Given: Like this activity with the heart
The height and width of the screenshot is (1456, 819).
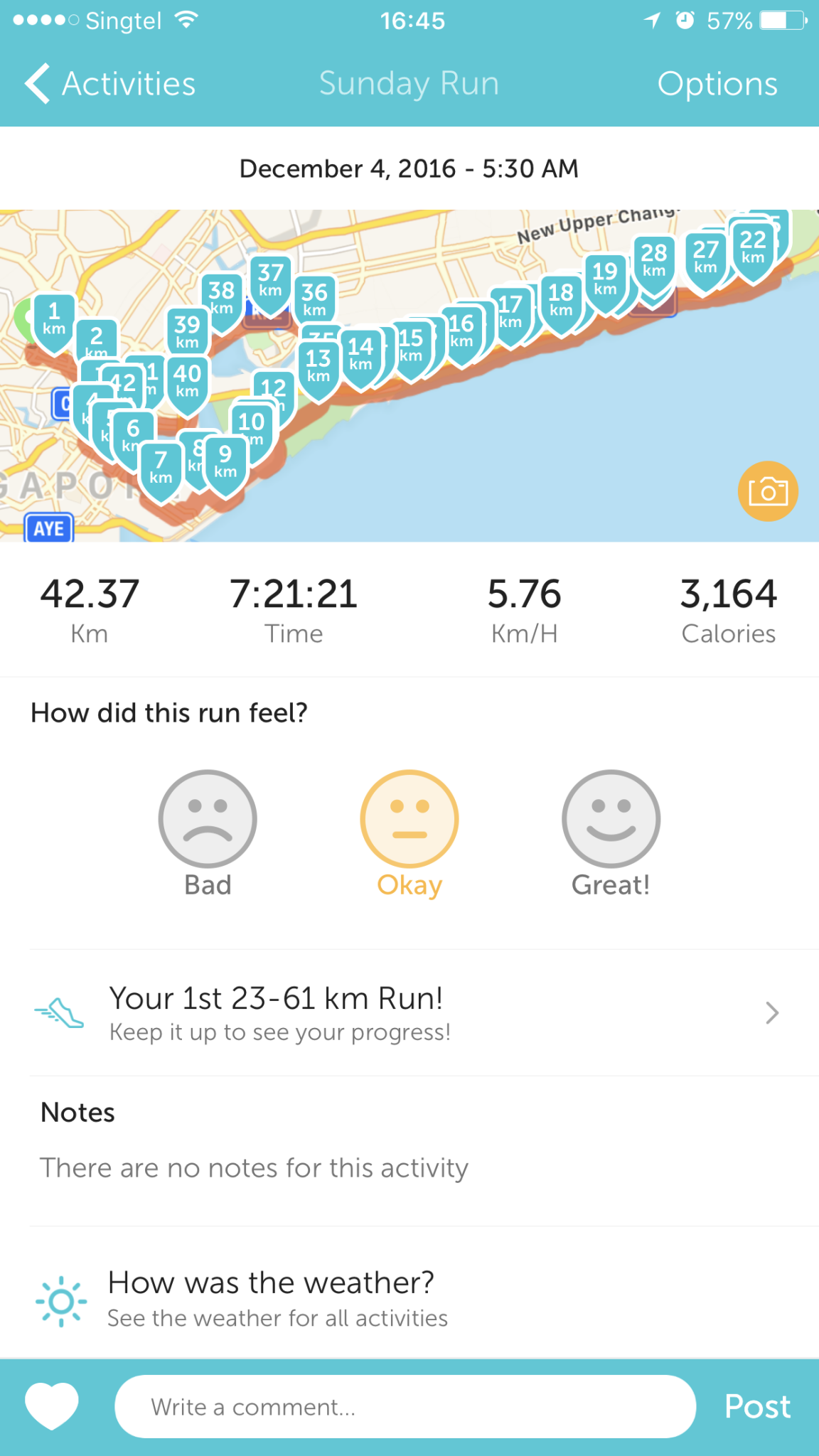Looking at the screenshot, I should tap(52, 1406).
